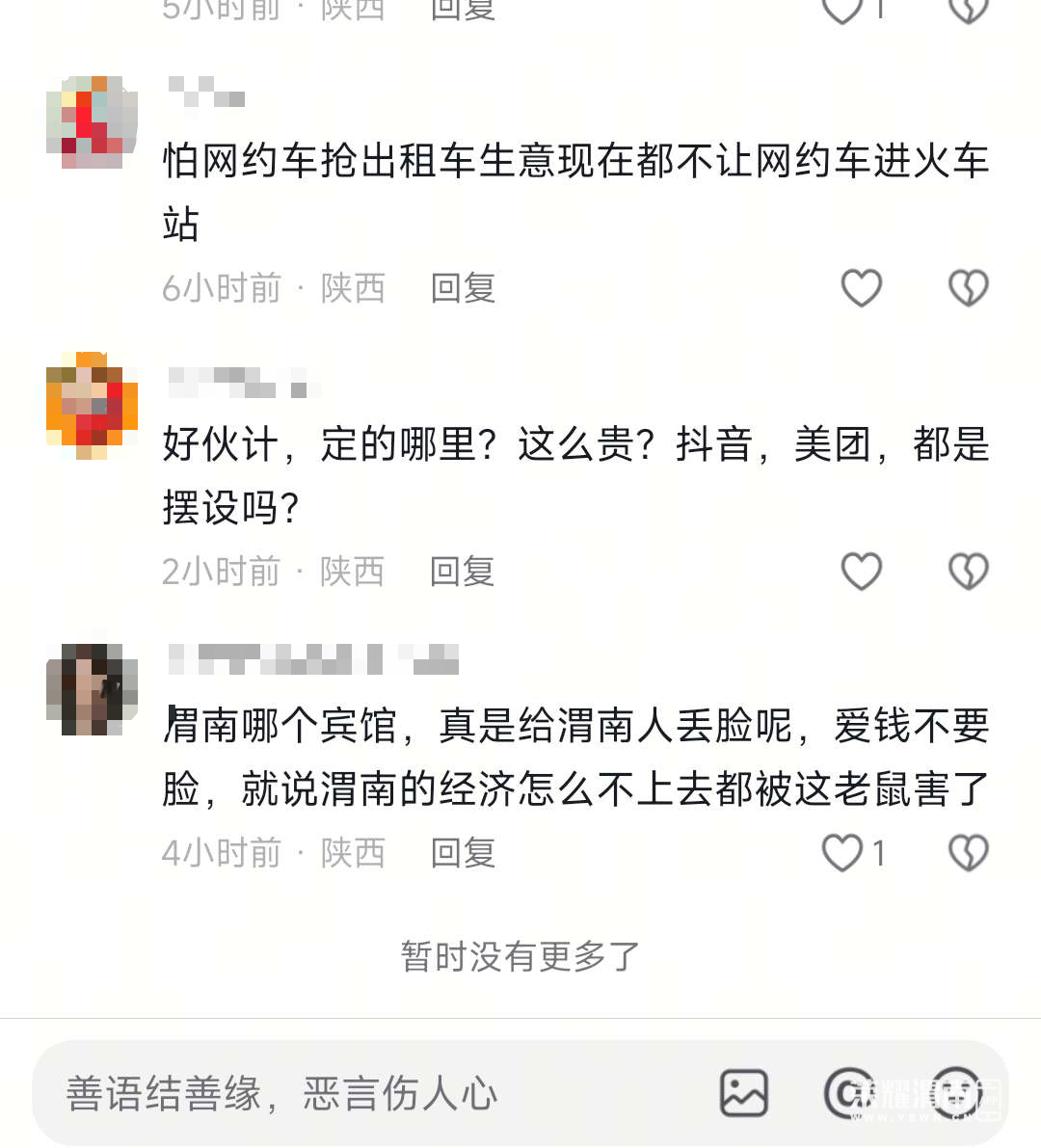Dislike the comment about 渭南哪个宾馆
This screenshot has width=1041, height=1148.
(968, 852)
